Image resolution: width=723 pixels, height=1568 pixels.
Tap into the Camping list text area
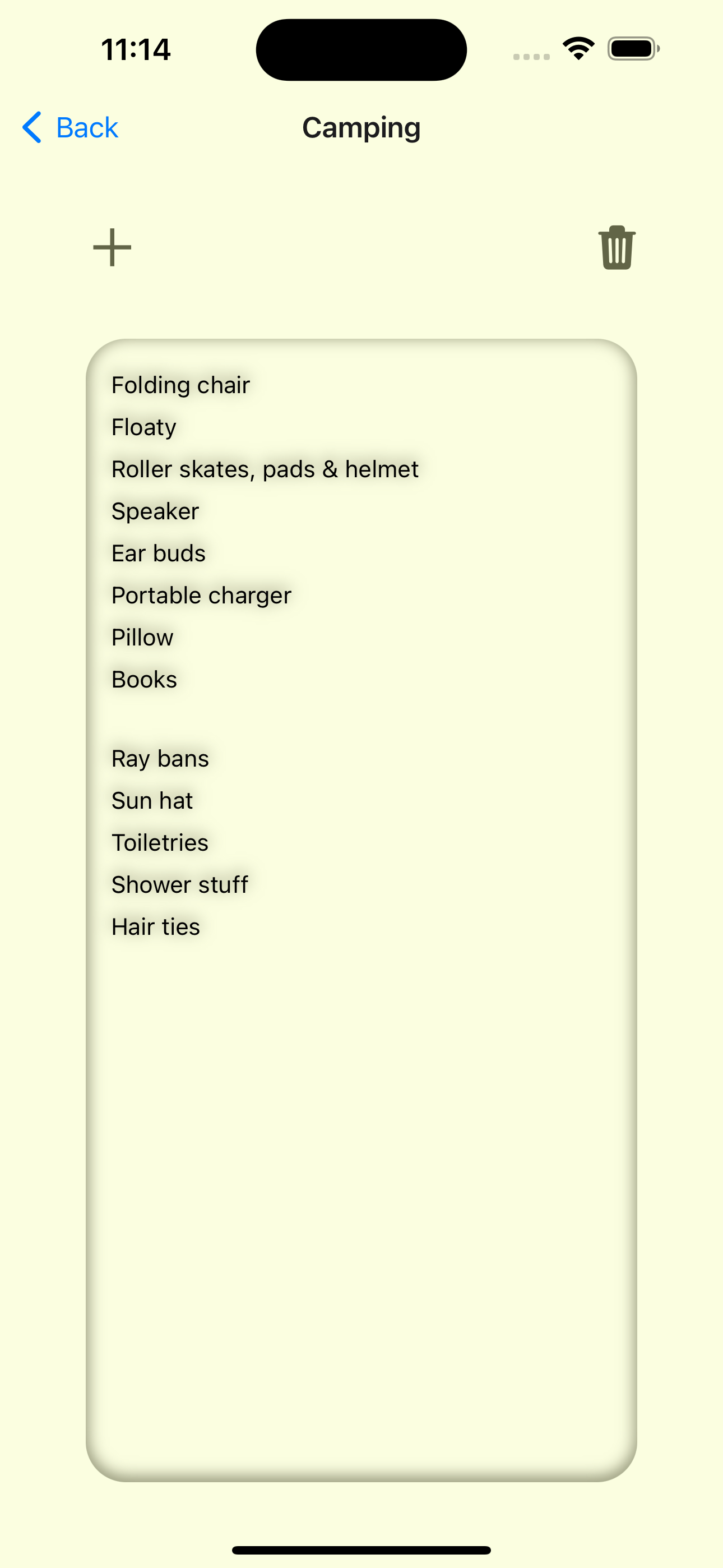coord(361,910)
